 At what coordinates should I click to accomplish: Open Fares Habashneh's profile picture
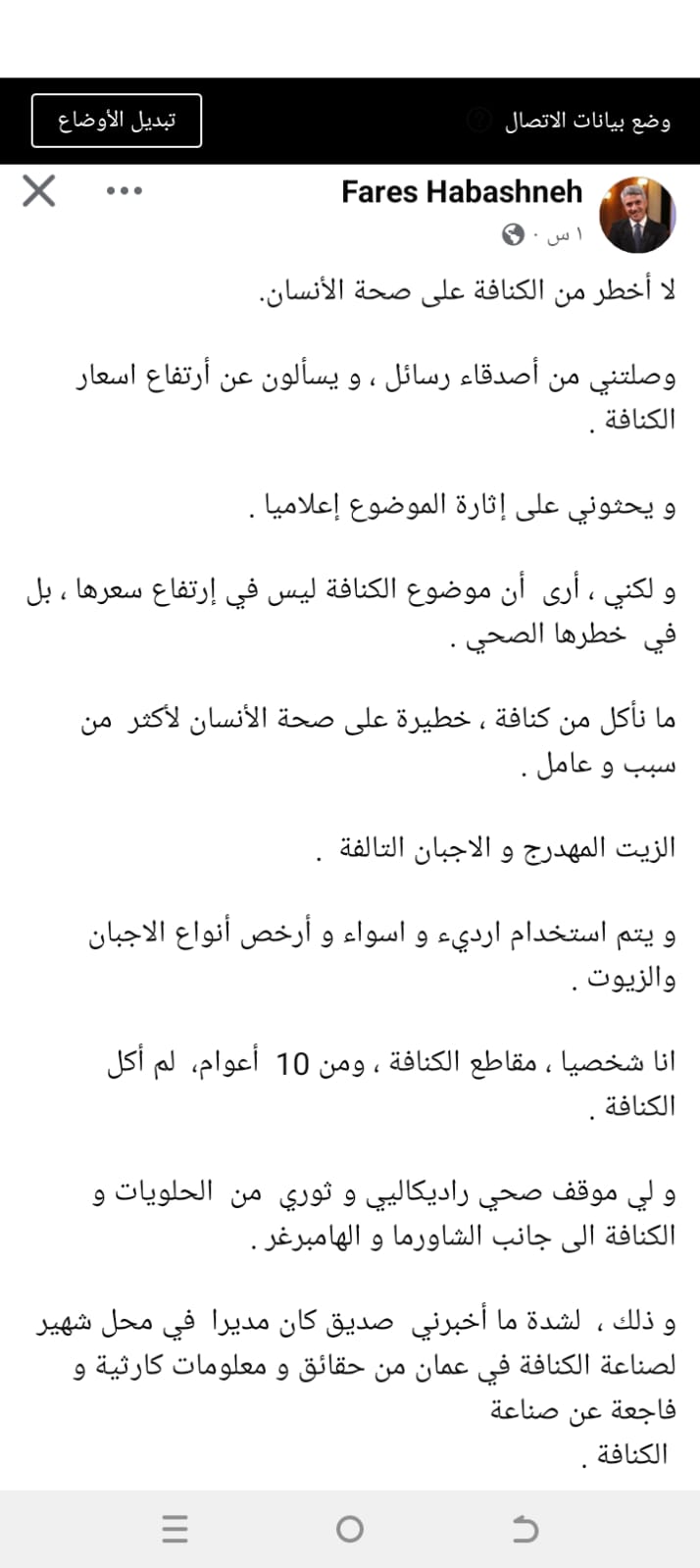coord(637,215)
